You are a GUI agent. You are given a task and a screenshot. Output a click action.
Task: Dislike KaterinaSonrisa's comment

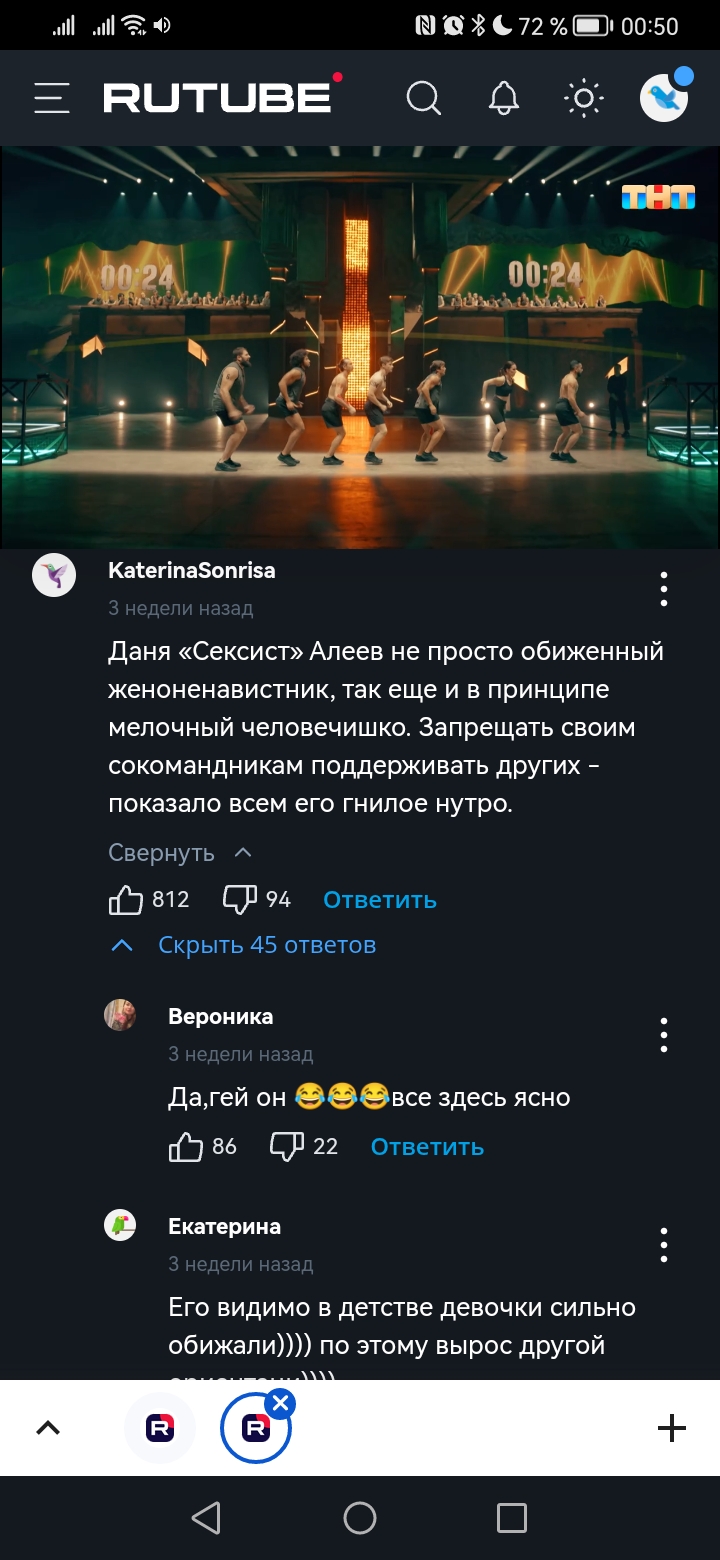[x=240, y=900]
